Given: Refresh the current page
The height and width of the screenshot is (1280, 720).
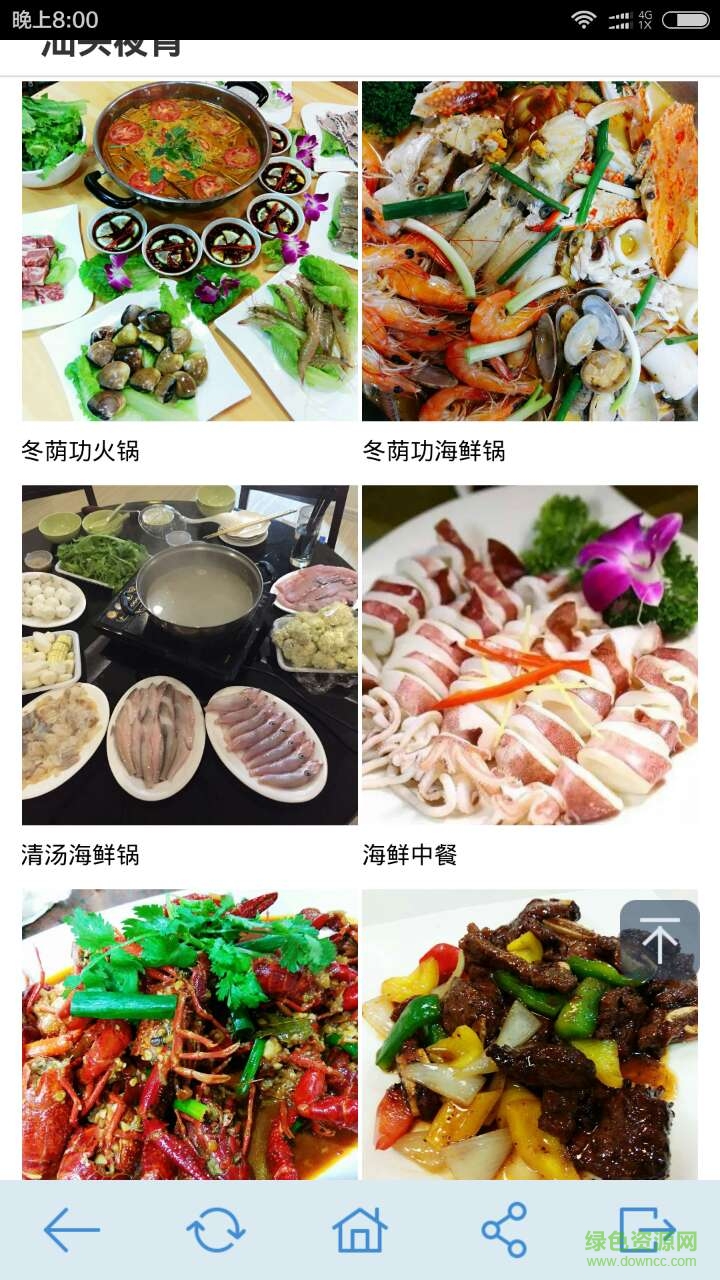Looking at the screenshot, I should pyautogui.click(x=216, y=1229).
